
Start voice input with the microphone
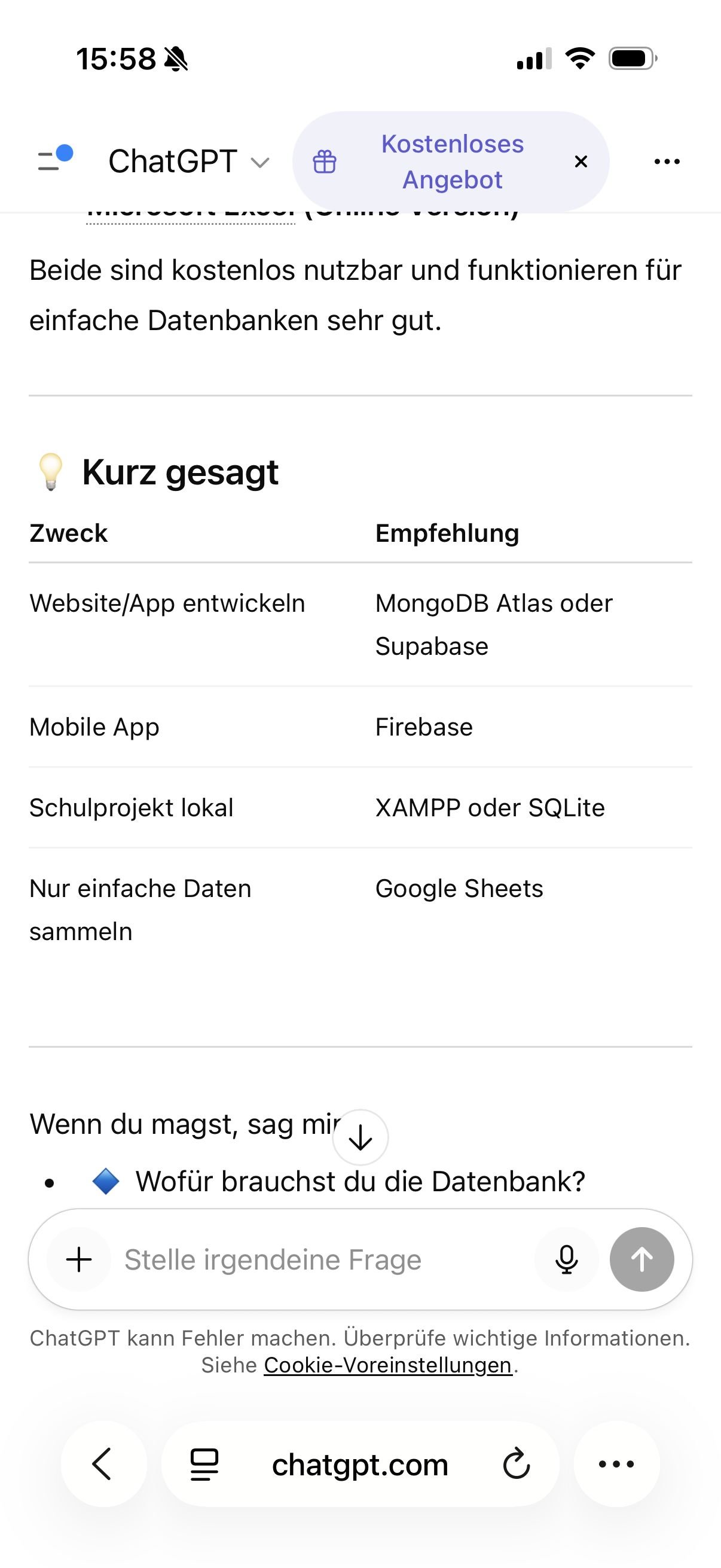point(566,1259)
